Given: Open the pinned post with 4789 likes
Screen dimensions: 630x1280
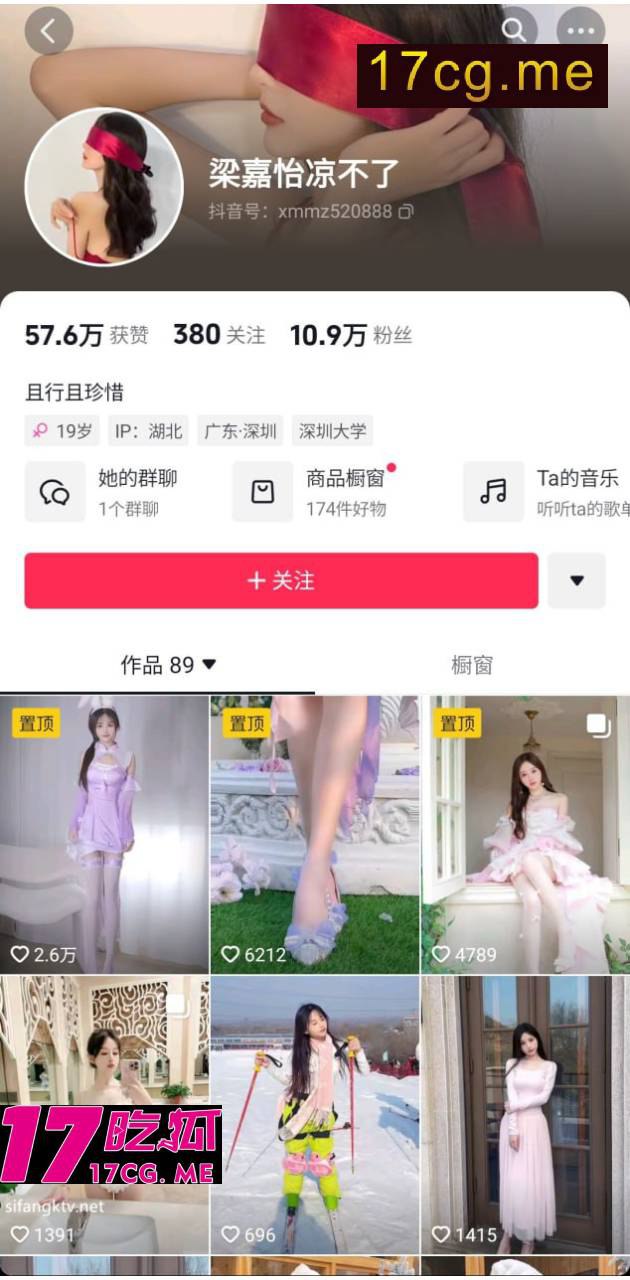Looking at the screenshot, I should click(x=525, y=835).
